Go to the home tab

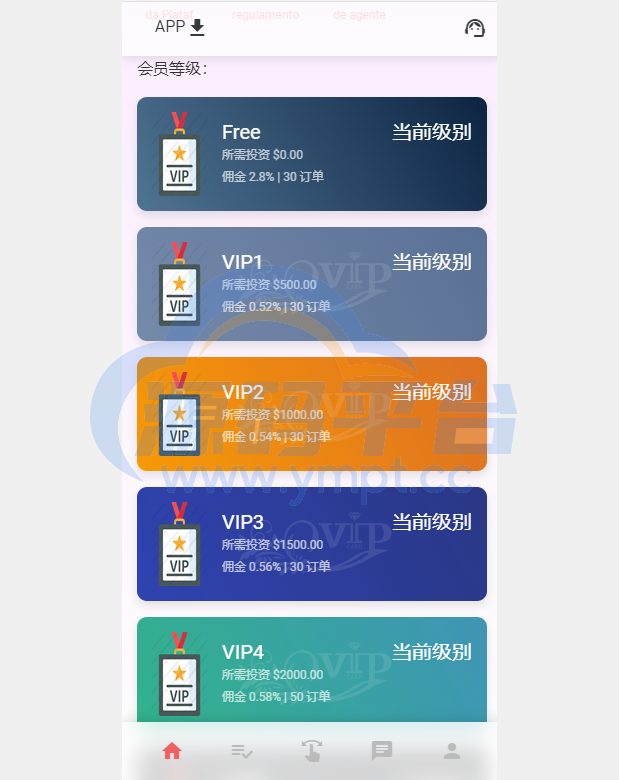(172, 750)
